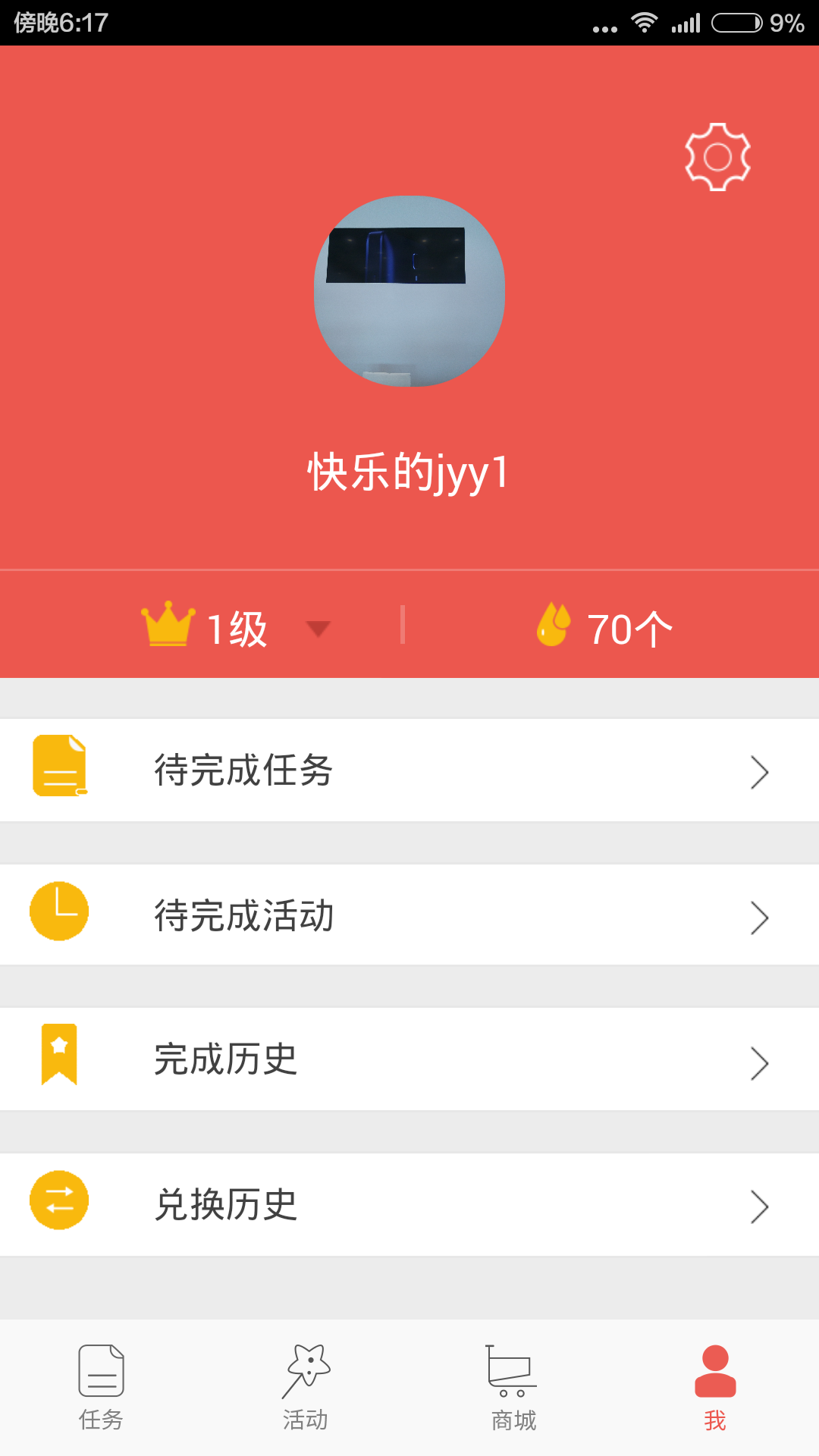Viewport: 819px width, 1456px height.
Task: Open the 兑换历史 exchange history
Action: point(409,1206)
